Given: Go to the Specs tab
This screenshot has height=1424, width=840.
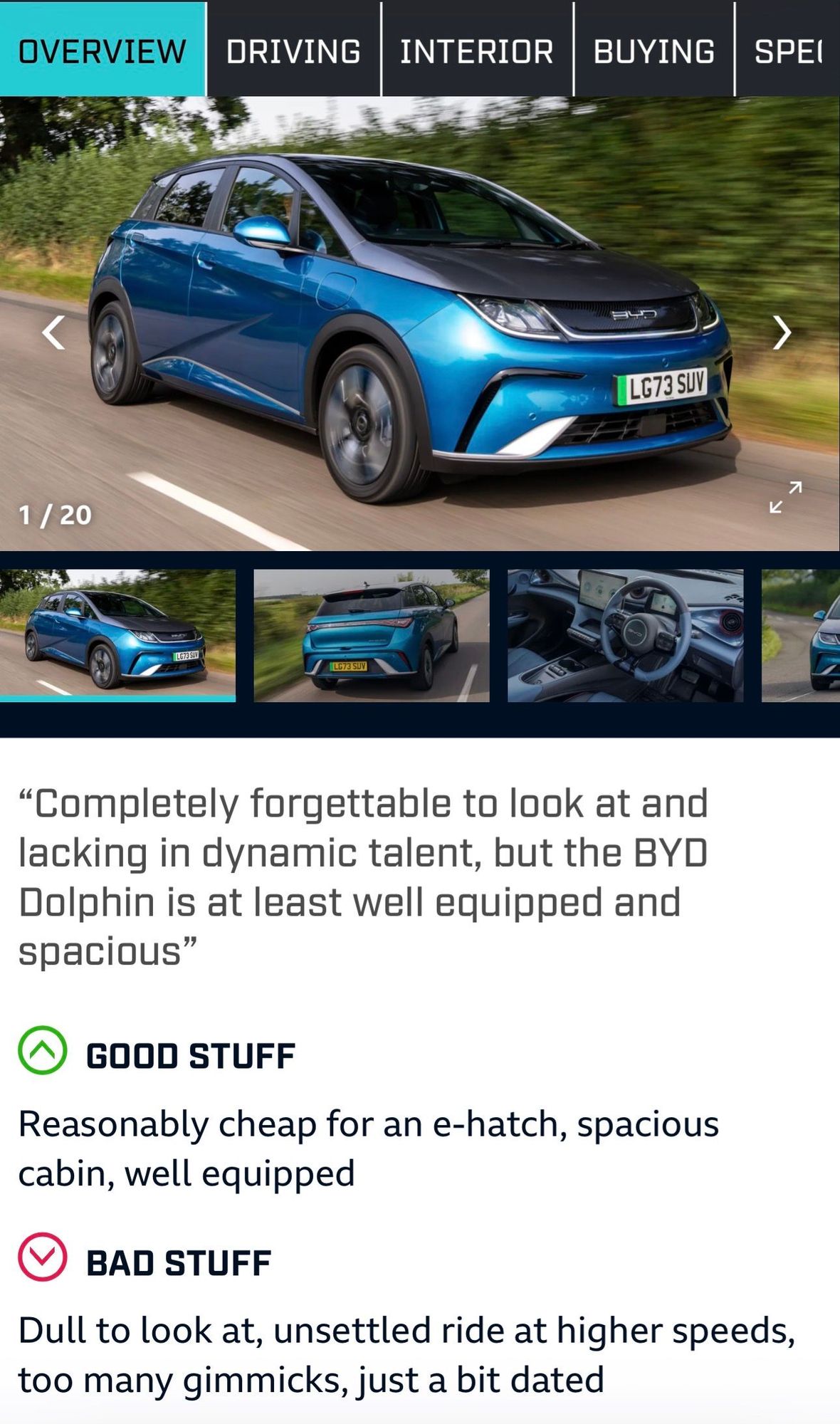Looking at the screenshot, I should (788, 49).
